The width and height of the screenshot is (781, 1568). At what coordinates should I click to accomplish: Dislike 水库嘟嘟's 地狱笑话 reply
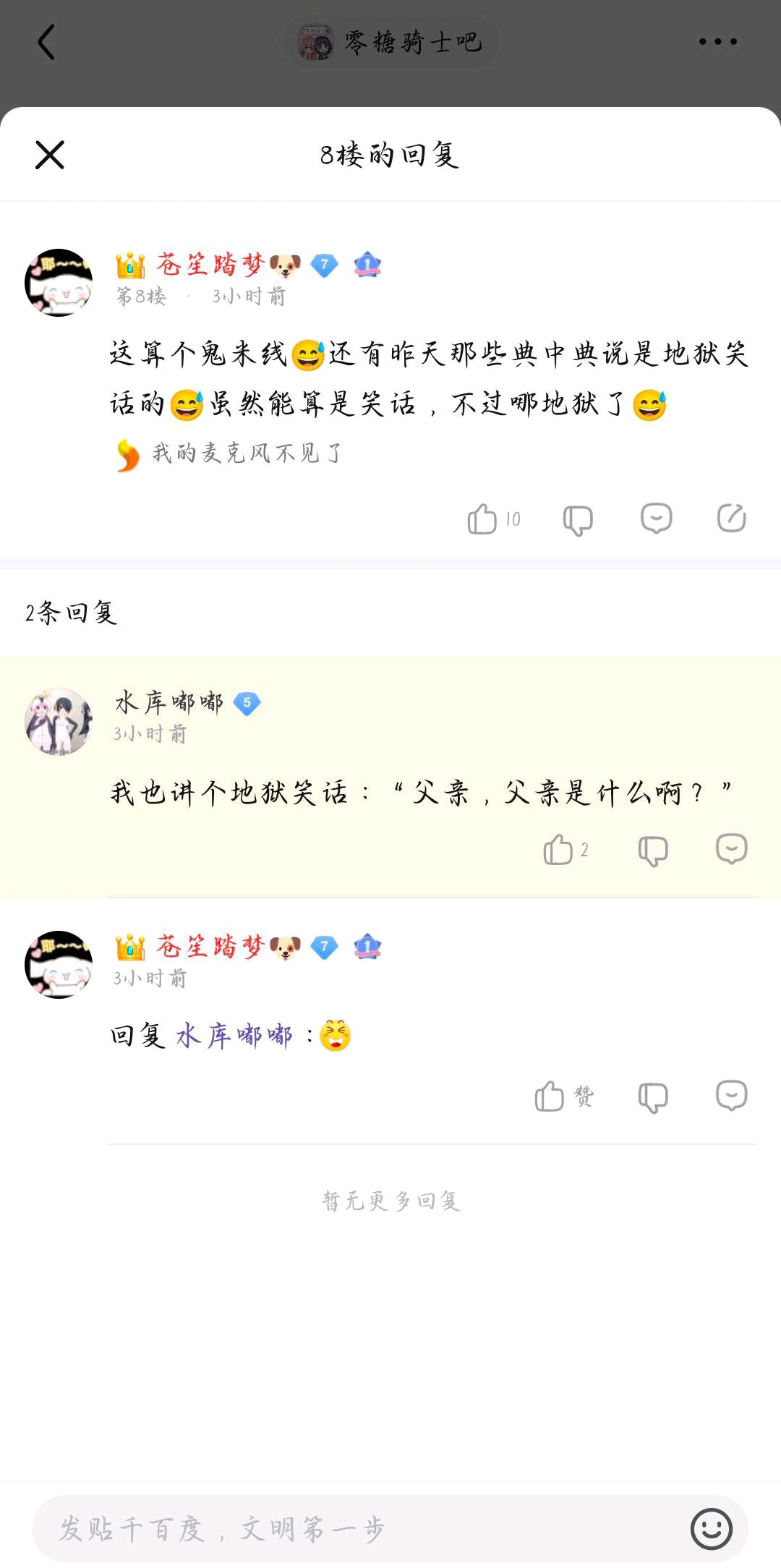pyautogui.click(x=653, y=851)
